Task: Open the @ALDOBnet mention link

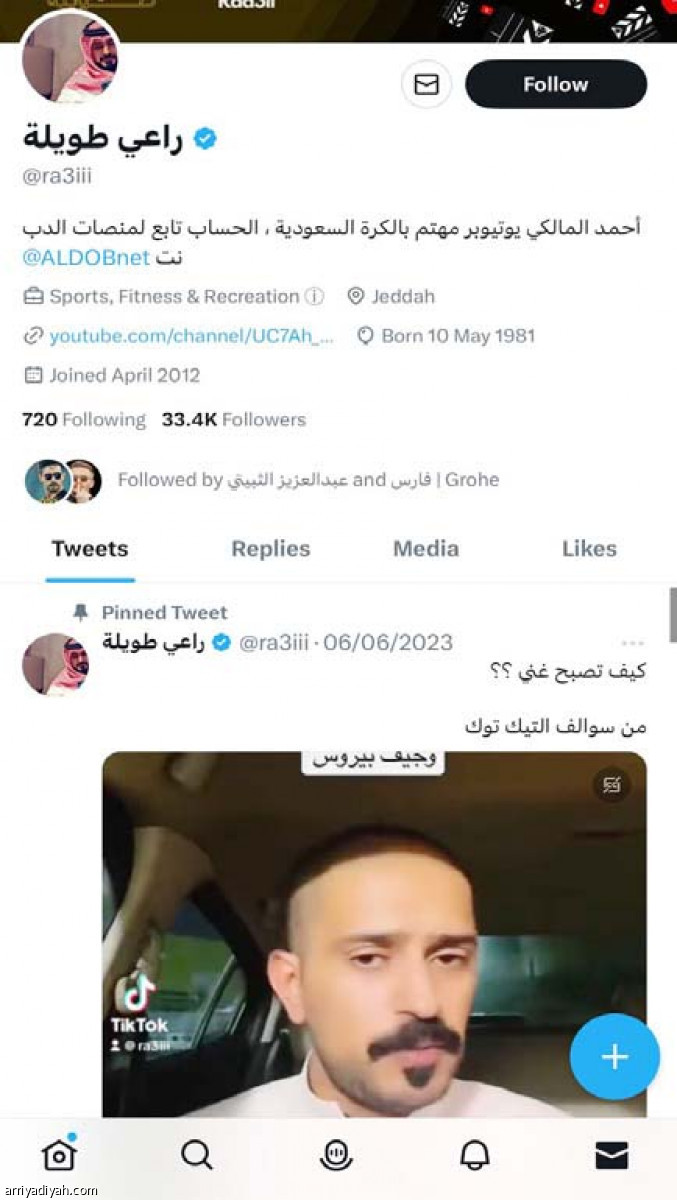Action: point(86,258)
